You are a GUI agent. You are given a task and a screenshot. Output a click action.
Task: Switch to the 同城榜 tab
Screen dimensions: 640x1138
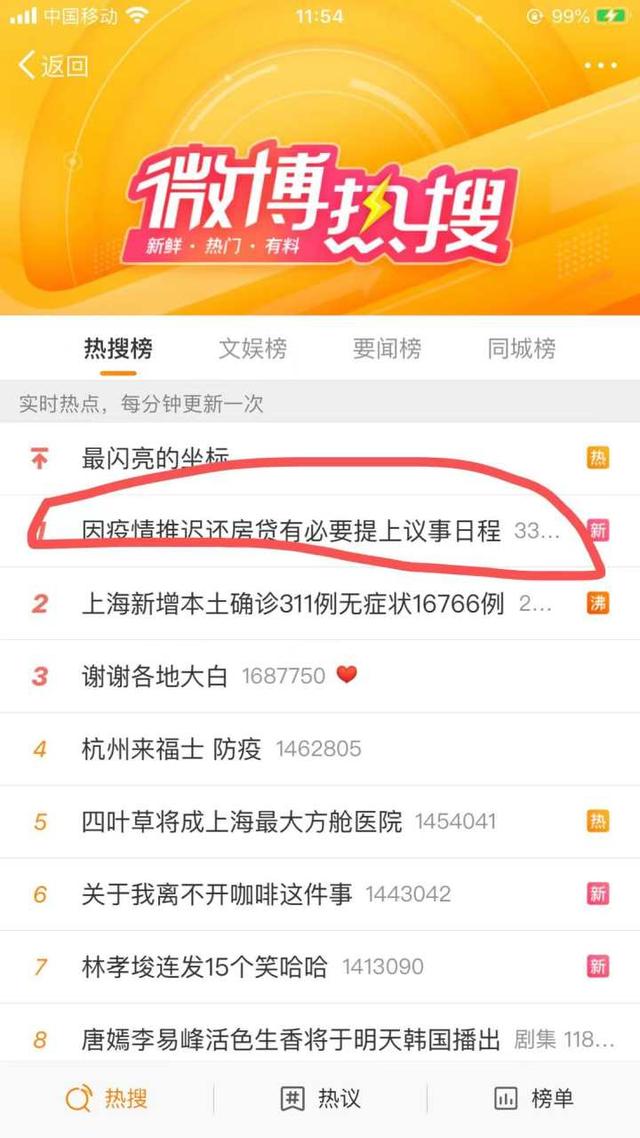[521, 348]
